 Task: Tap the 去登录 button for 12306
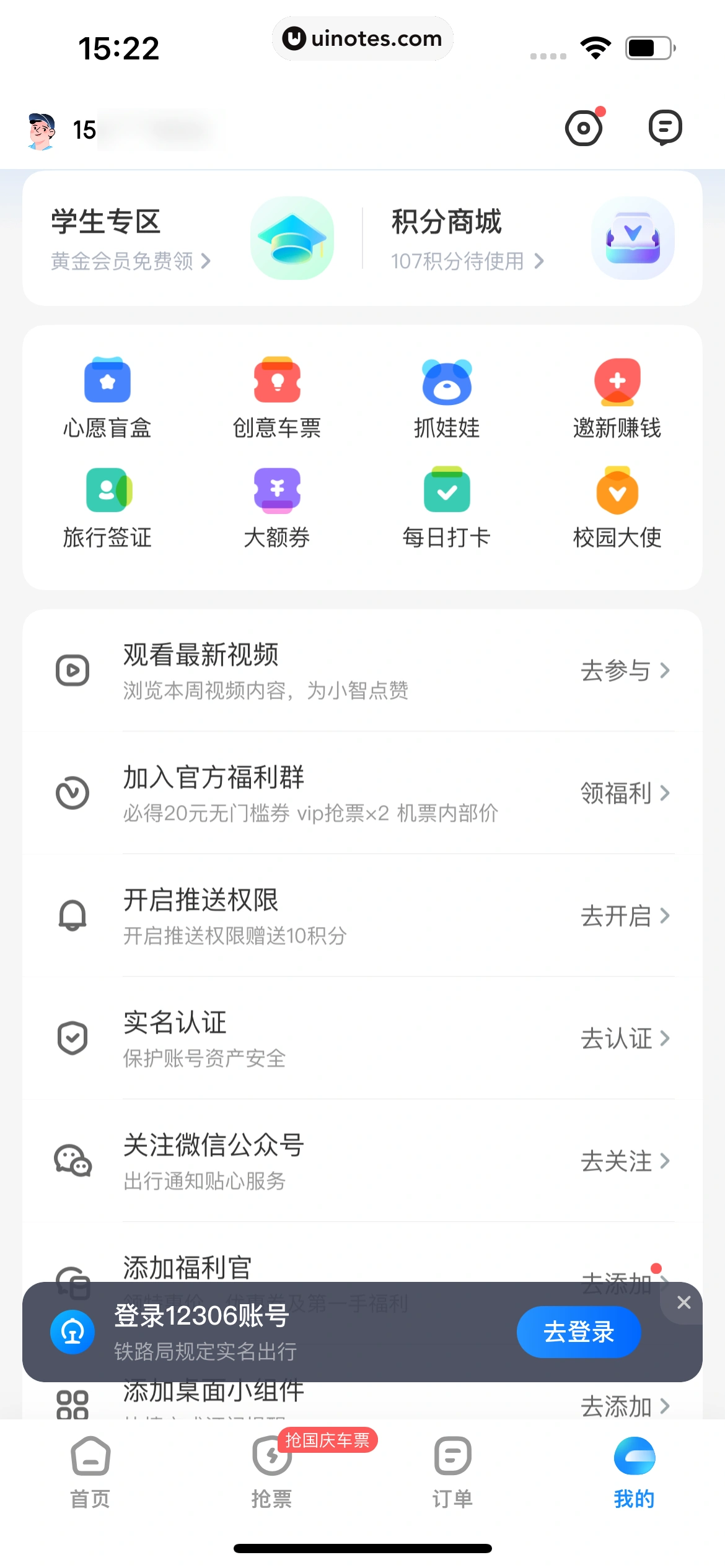pos(578,1332)
